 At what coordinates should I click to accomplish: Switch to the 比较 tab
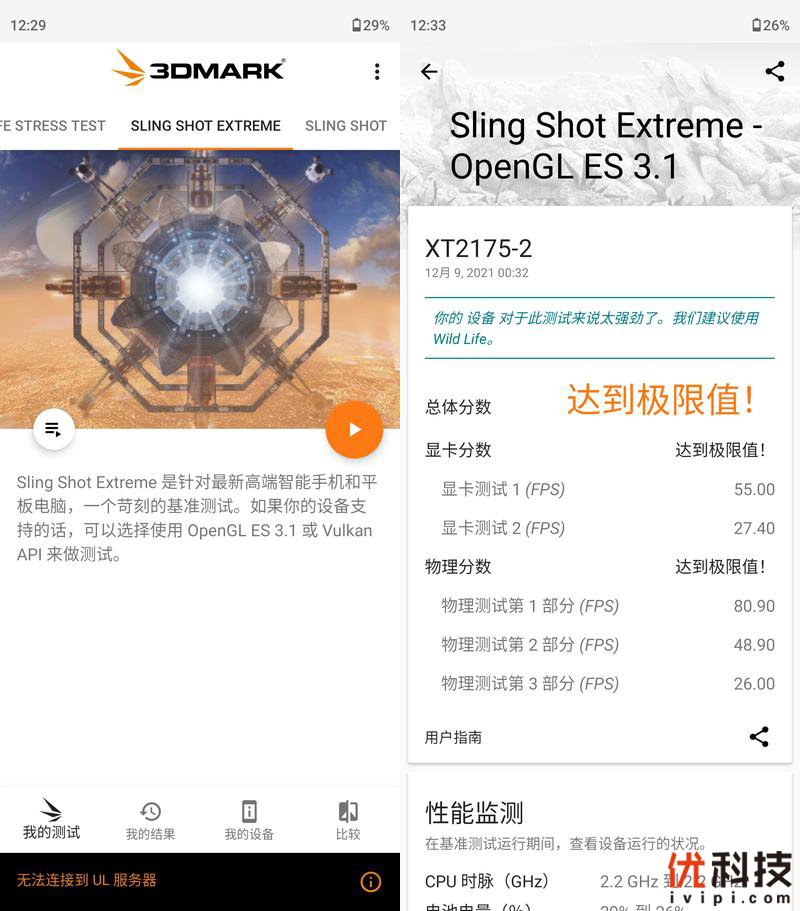coord(348,819)
